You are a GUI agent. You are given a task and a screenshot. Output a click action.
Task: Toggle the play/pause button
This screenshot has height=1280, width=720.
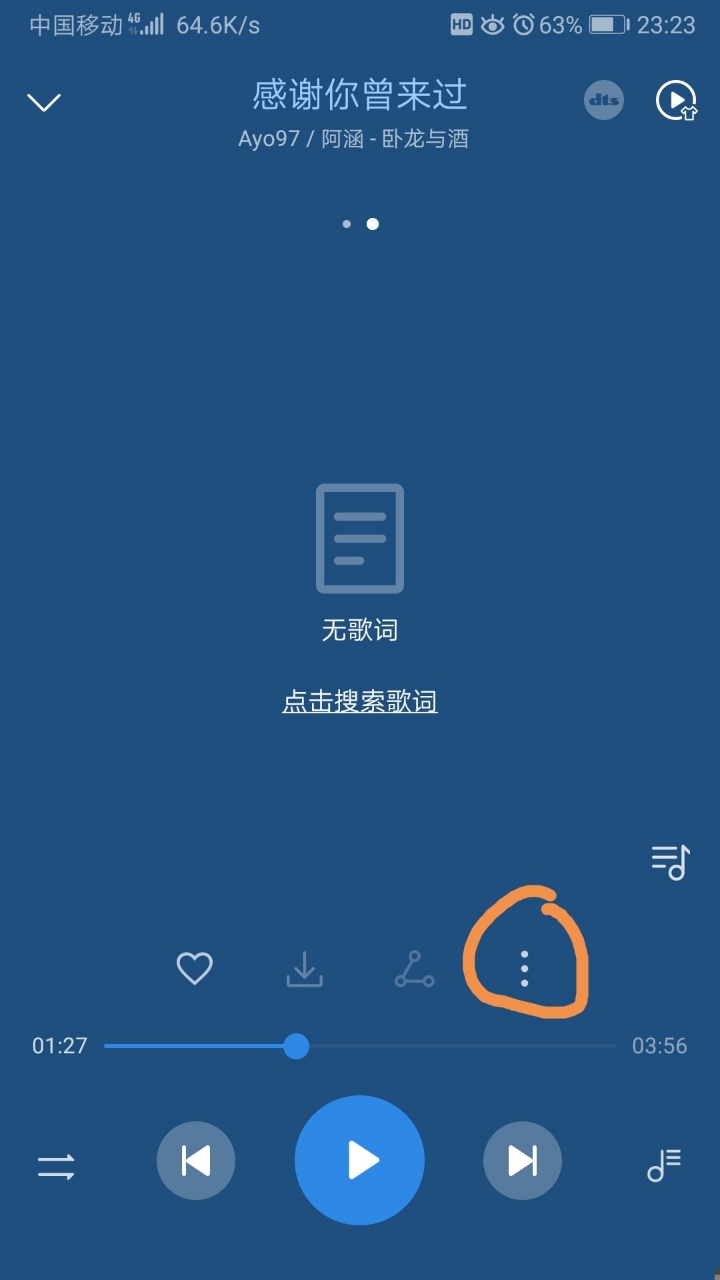360,1160
